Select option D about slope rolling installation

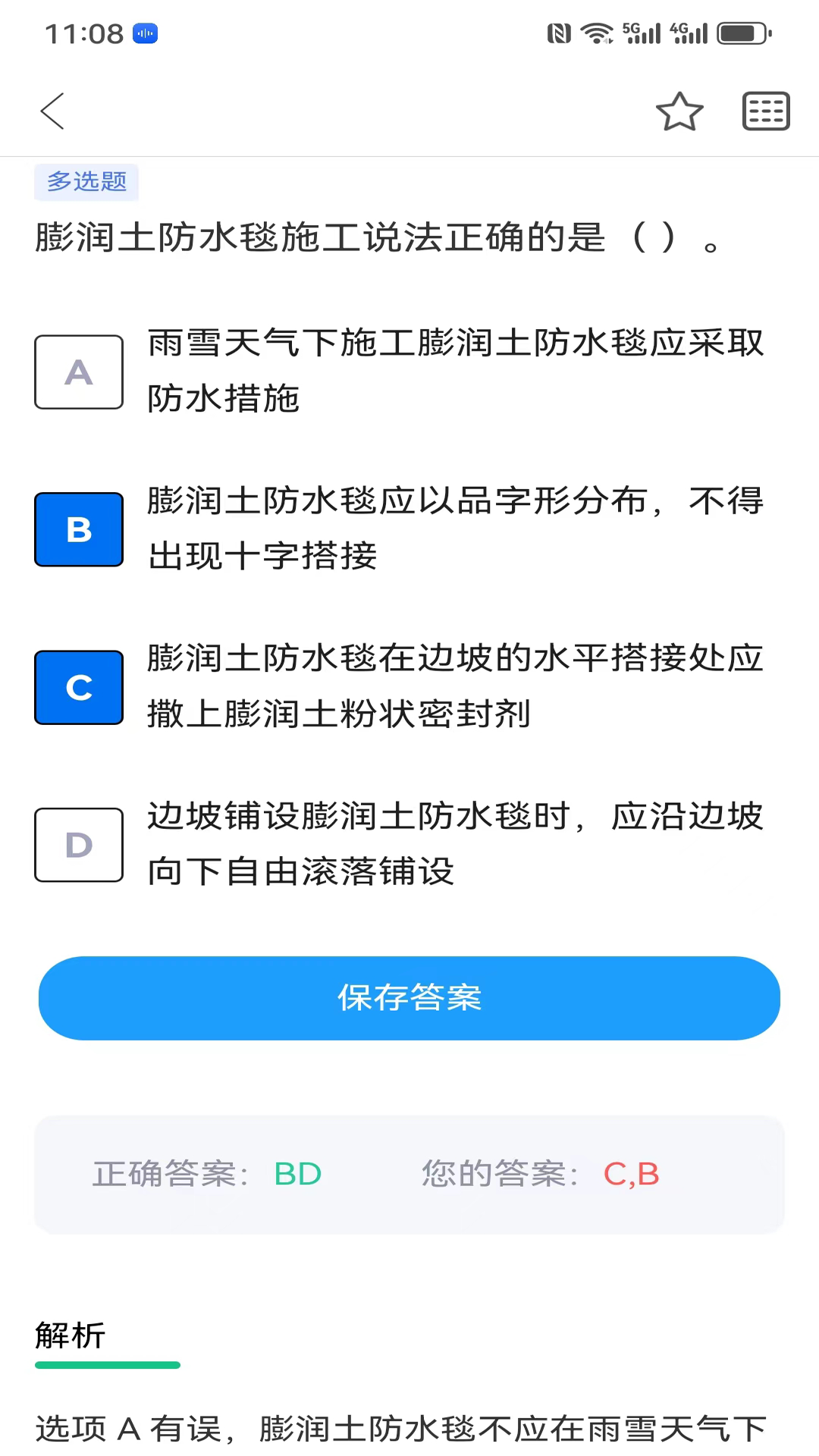click(x=78, y=845)
